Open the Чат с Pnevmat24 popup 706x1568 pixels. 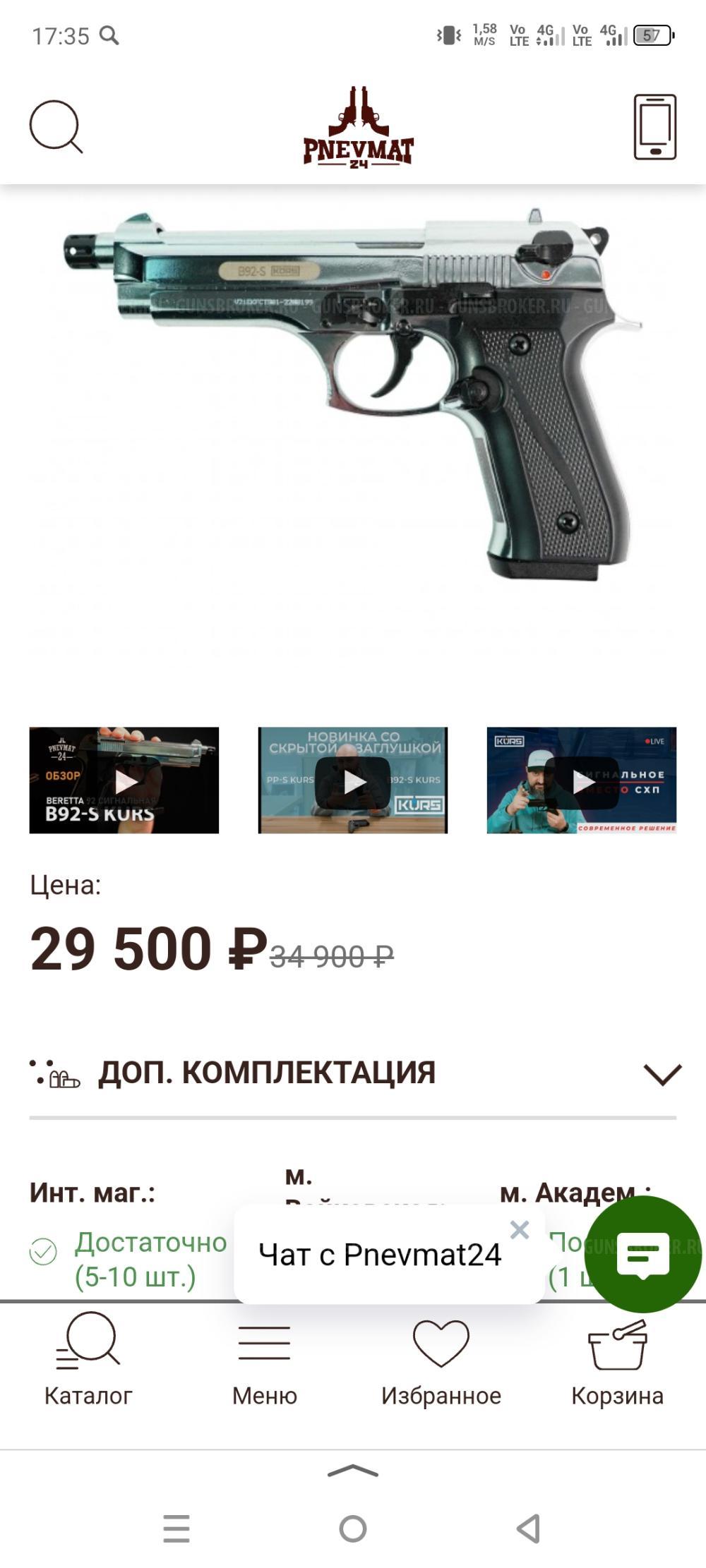click(x=381, y=1250)
